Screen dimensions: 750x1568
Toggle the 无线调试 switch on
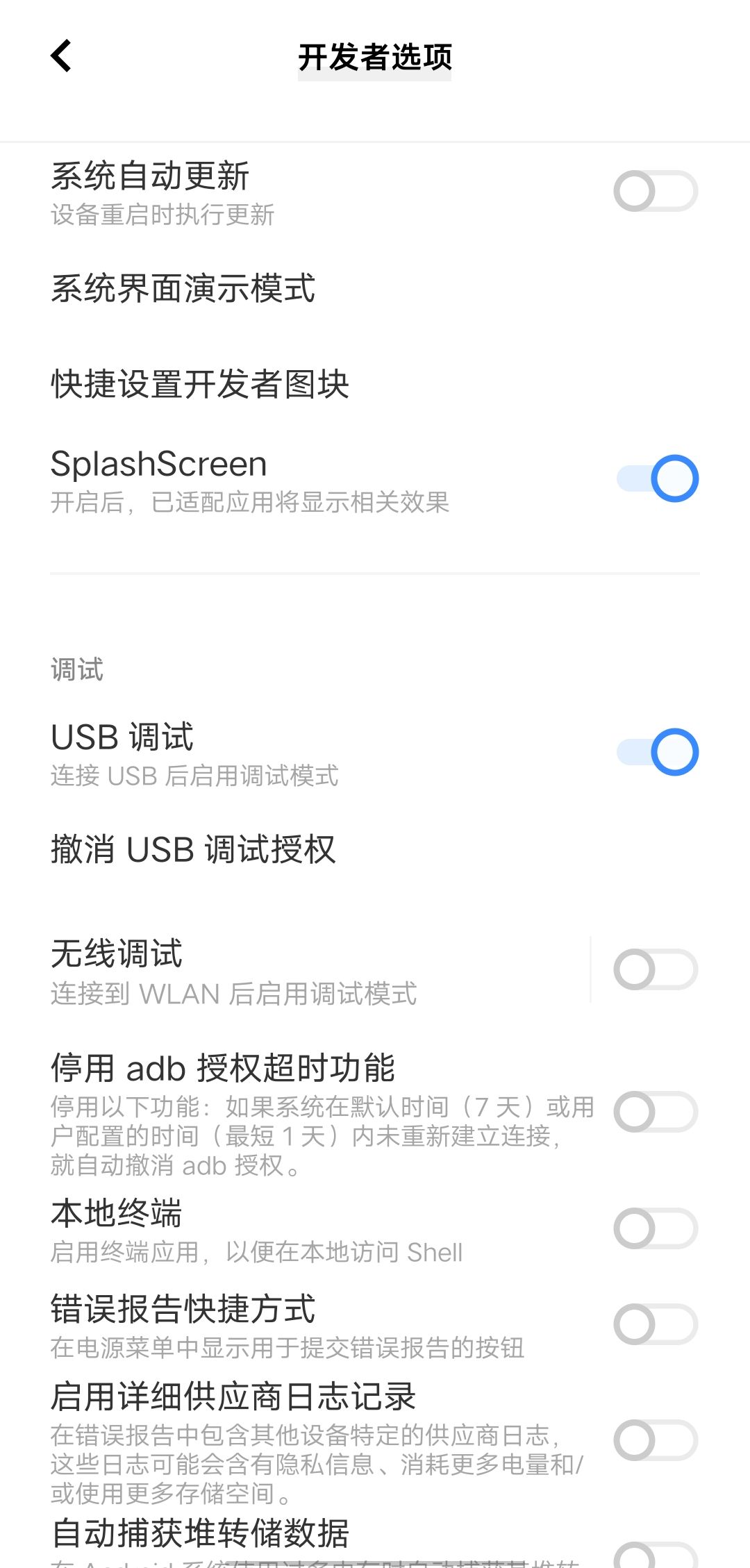[656, 969]
